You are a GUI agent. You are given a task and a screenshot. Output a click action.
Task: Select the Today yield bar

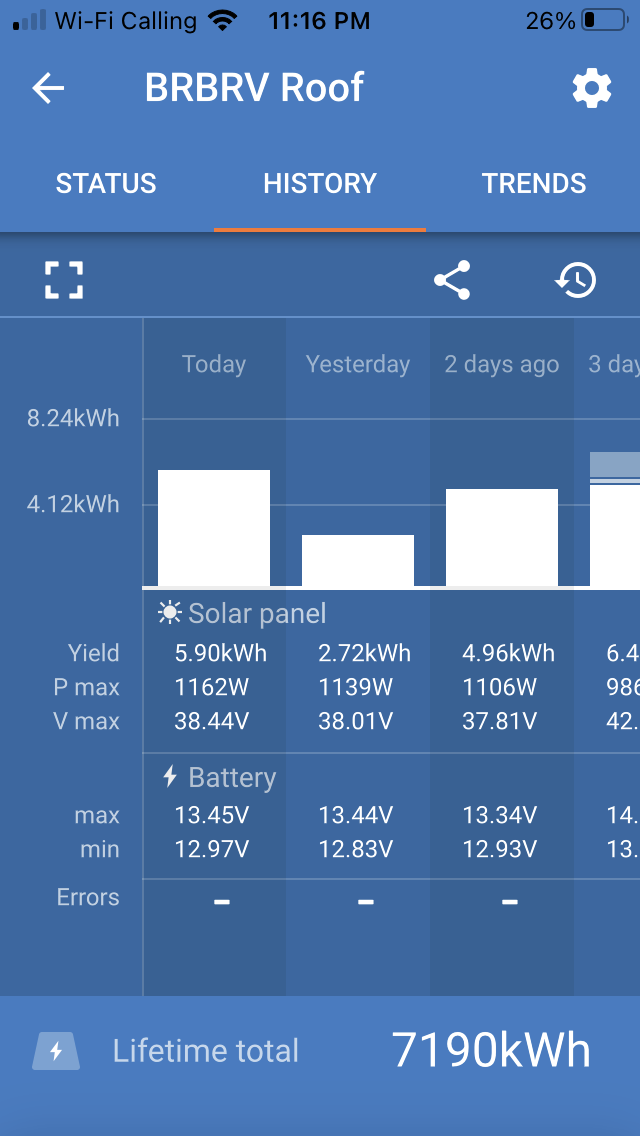pos(214,527)
